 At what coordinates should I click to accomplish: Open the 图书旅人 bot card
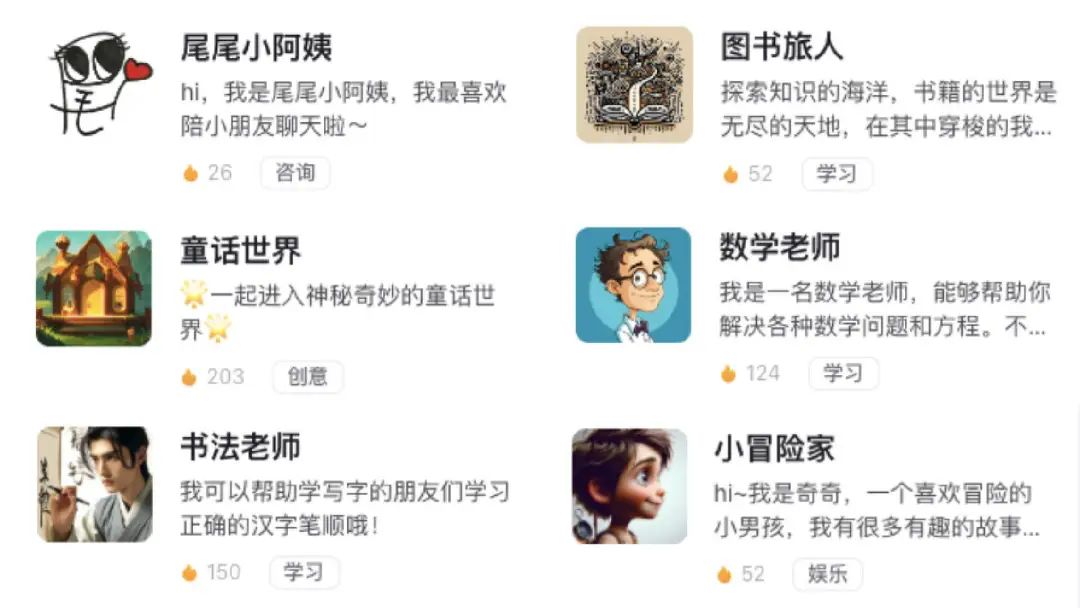click(x=781, y=46)
